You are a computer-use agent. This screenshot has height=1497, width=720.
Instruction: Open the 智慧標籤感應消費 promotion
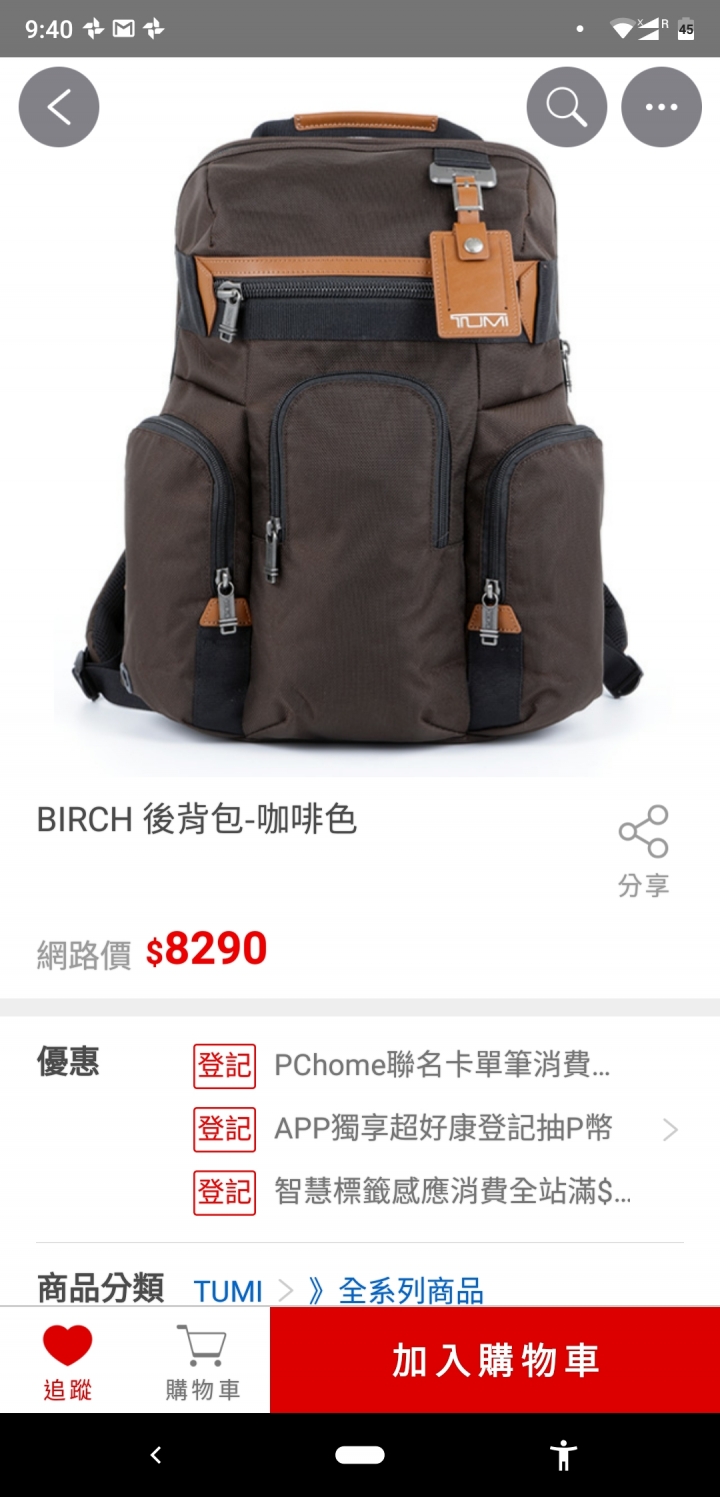coord(451,1192)
